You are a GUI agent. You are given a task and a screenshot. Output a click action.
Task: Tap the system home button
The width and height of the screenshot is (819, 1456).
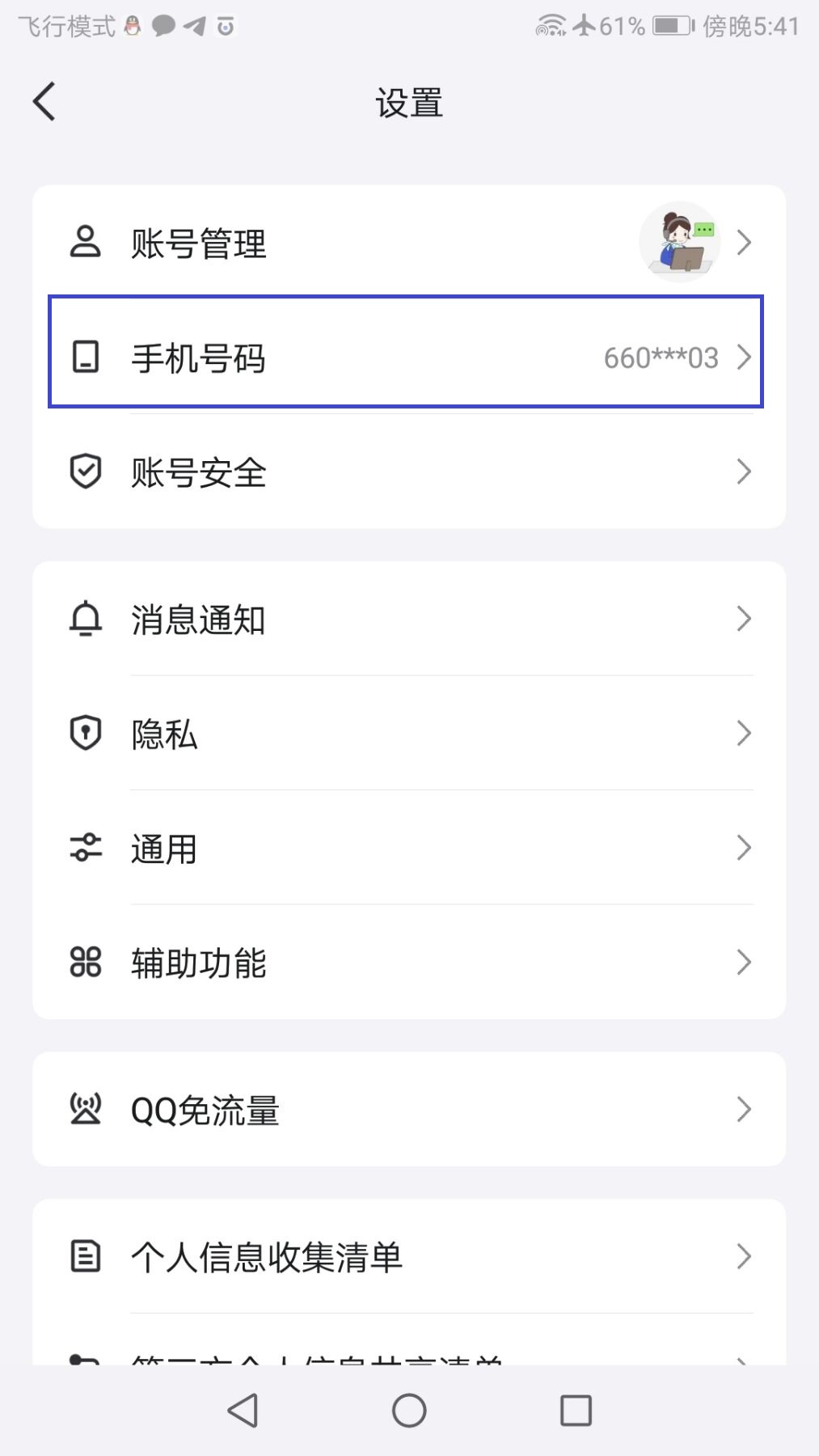(409, 1411)
